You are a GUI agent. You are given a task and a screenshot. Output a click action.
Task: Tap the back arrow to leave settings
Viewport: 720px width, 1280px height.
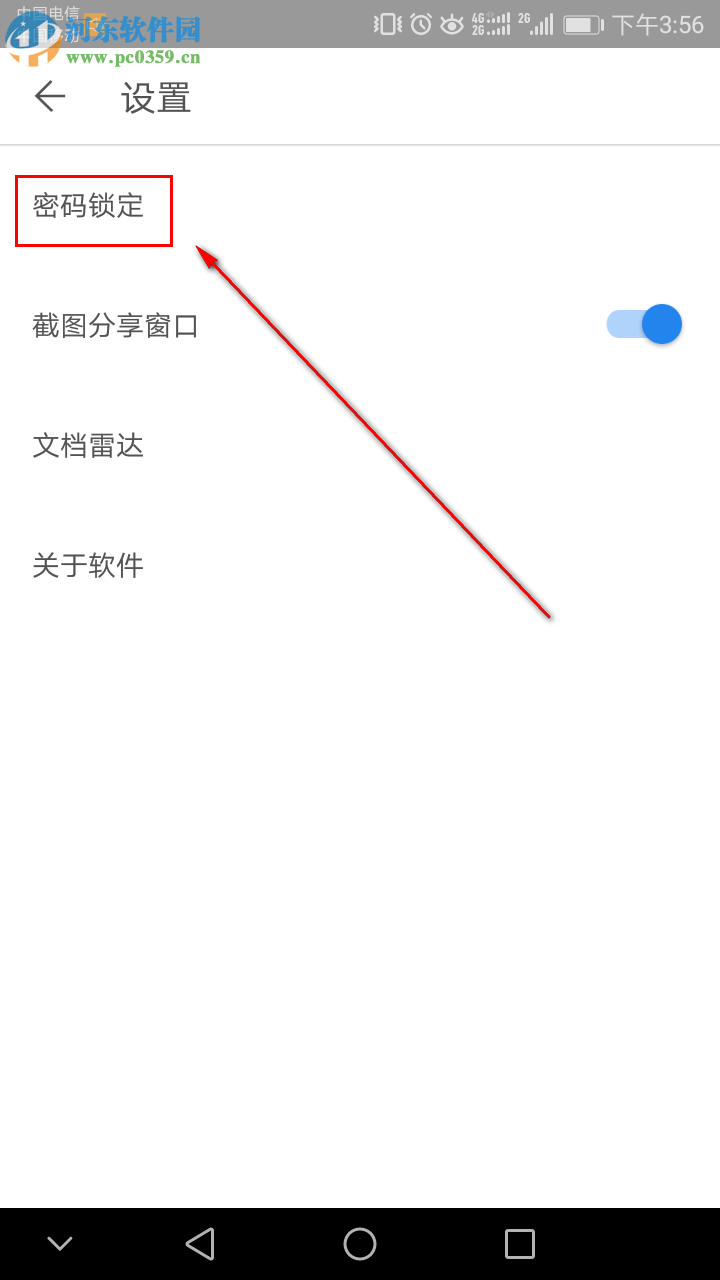coord(50,97)
